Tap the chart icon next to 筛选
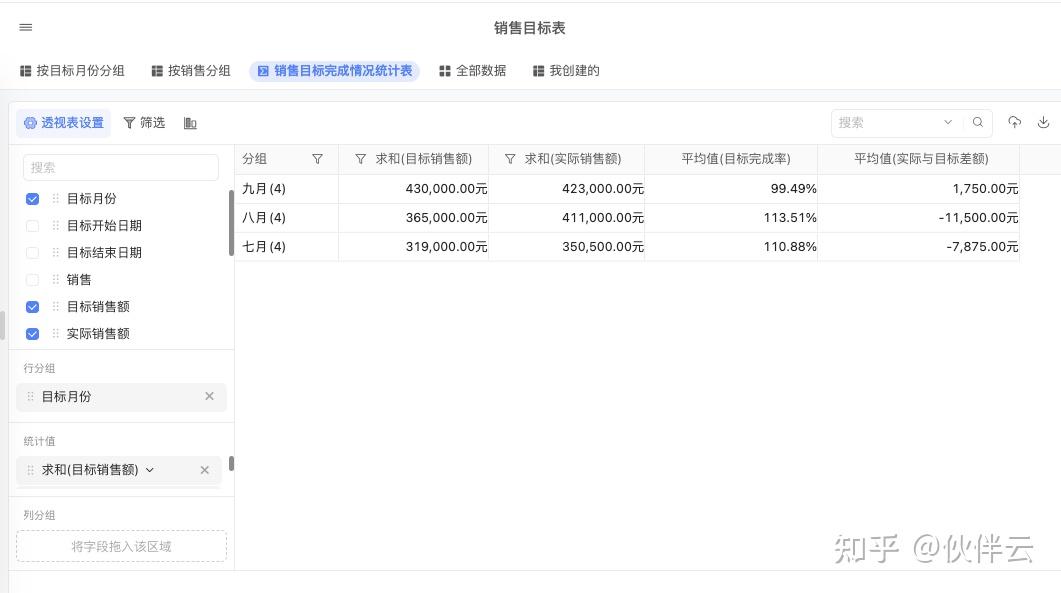Image resolution: width=1061 pixels, height=593 pixels. [x=190, y=123]
